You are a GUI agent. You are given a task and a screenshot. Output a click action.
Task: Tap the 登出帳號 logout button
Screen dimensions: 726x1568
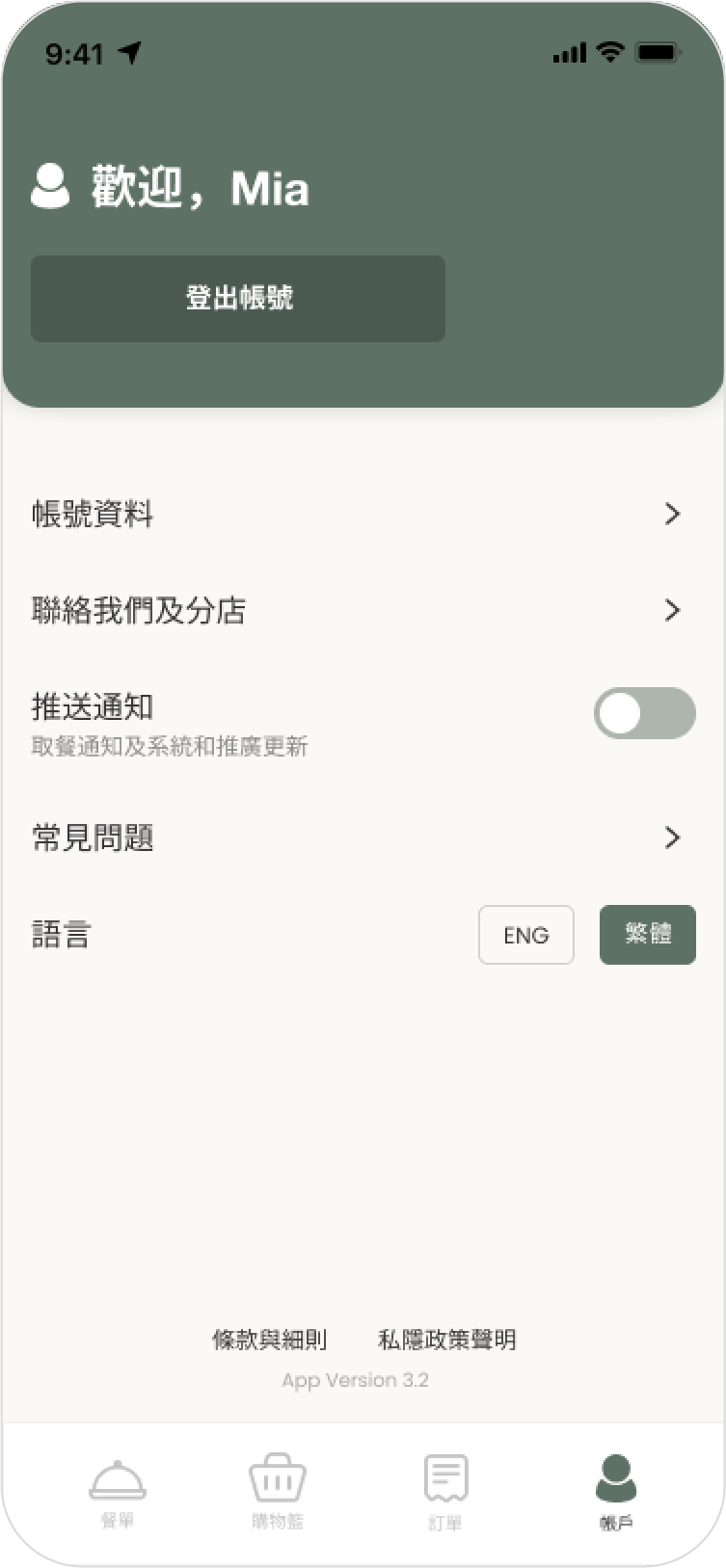coord(238,299)
